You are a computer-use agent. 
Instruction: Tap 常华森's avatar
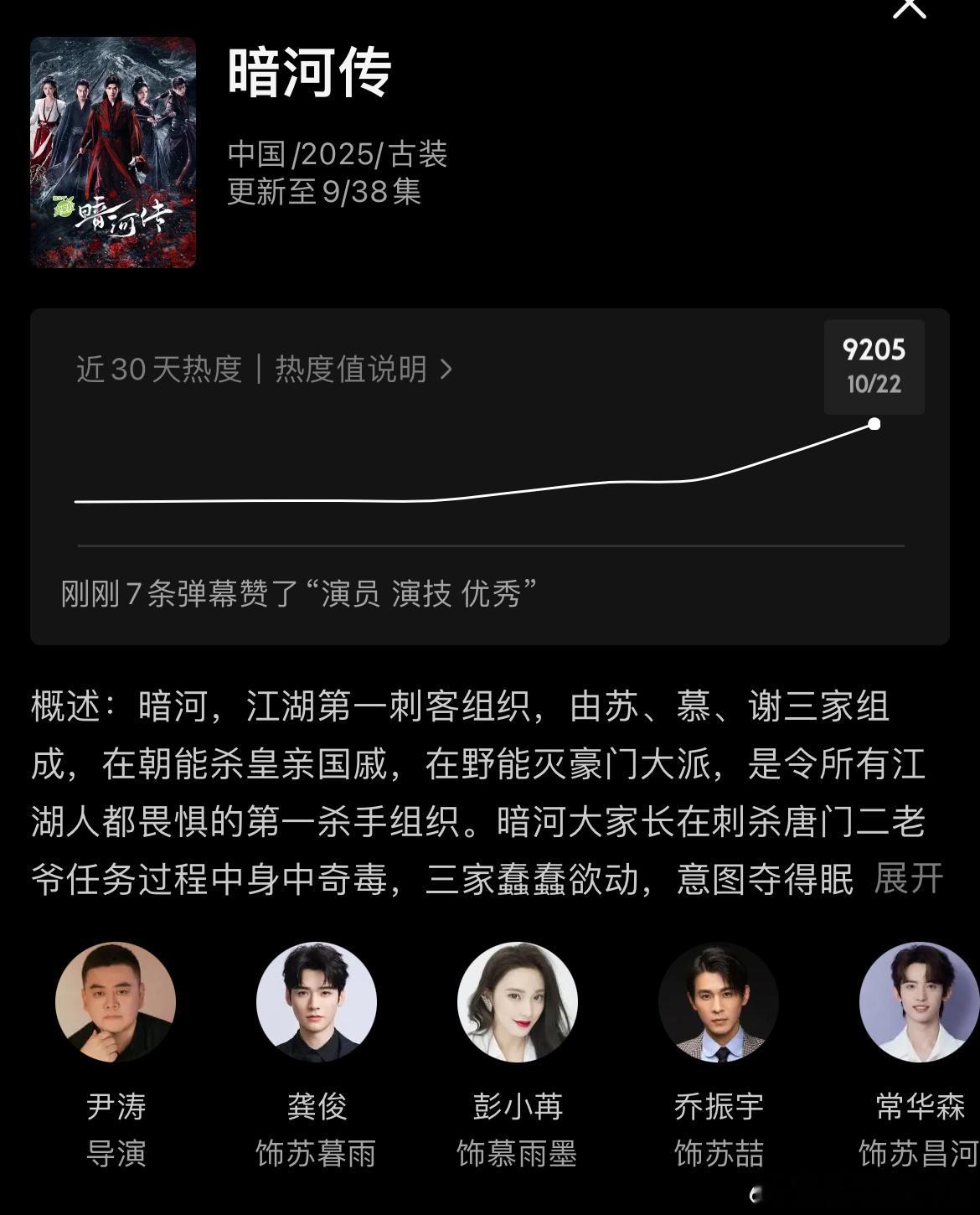pyautogui.click(x=920, y=1002)
